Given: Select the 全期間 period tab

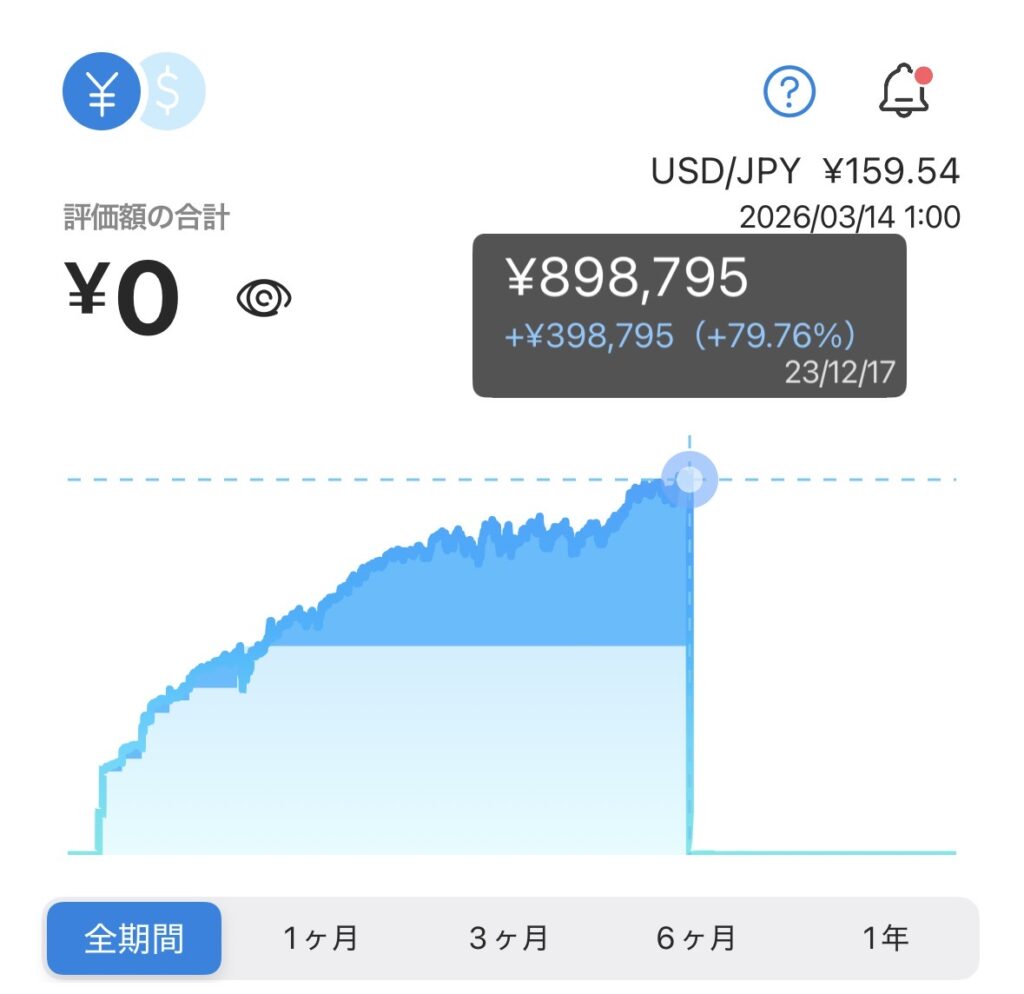Looking at the screenshot, I should (x=134, y=938).
